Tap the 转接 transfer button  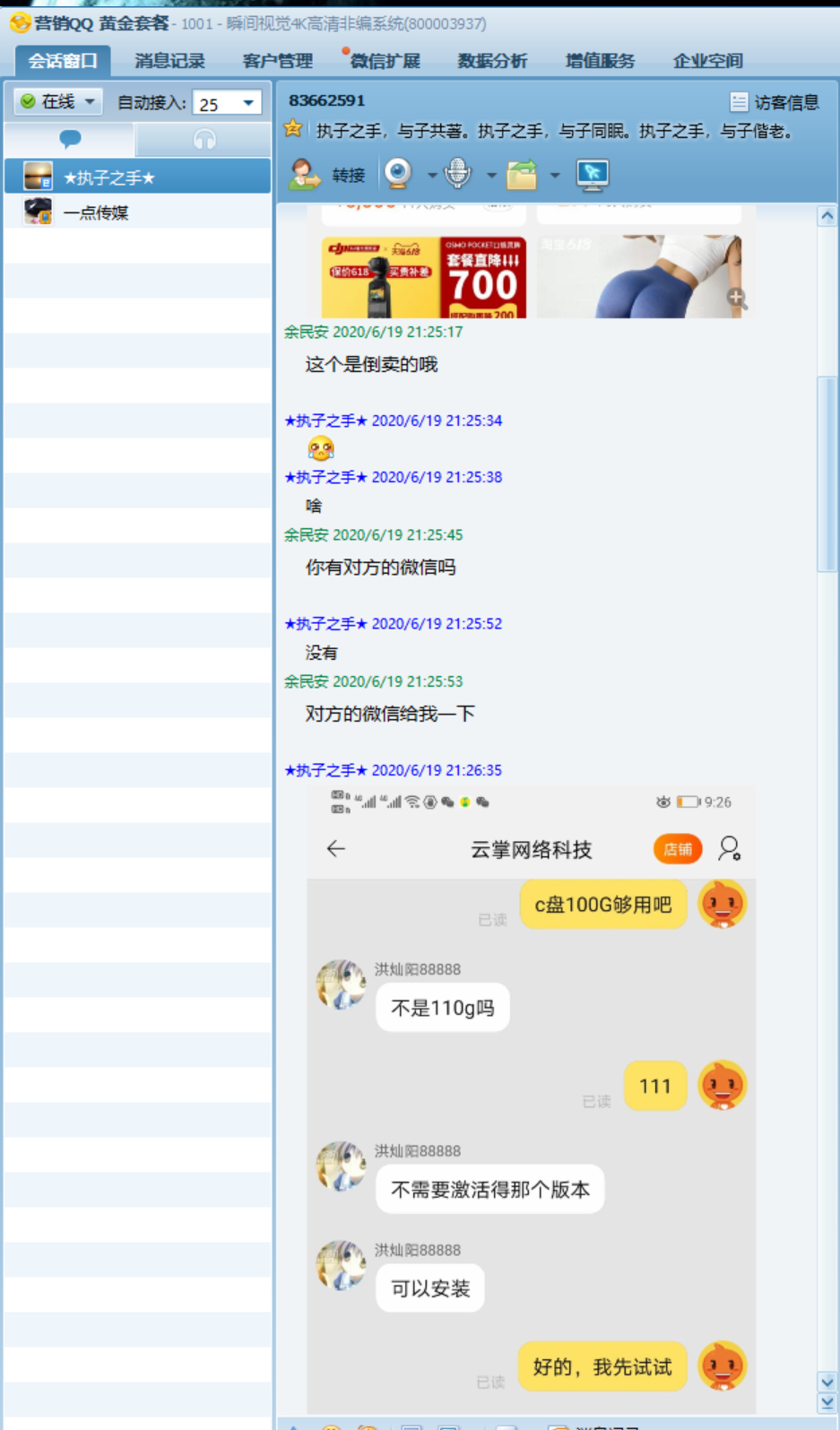pos(327,175)
